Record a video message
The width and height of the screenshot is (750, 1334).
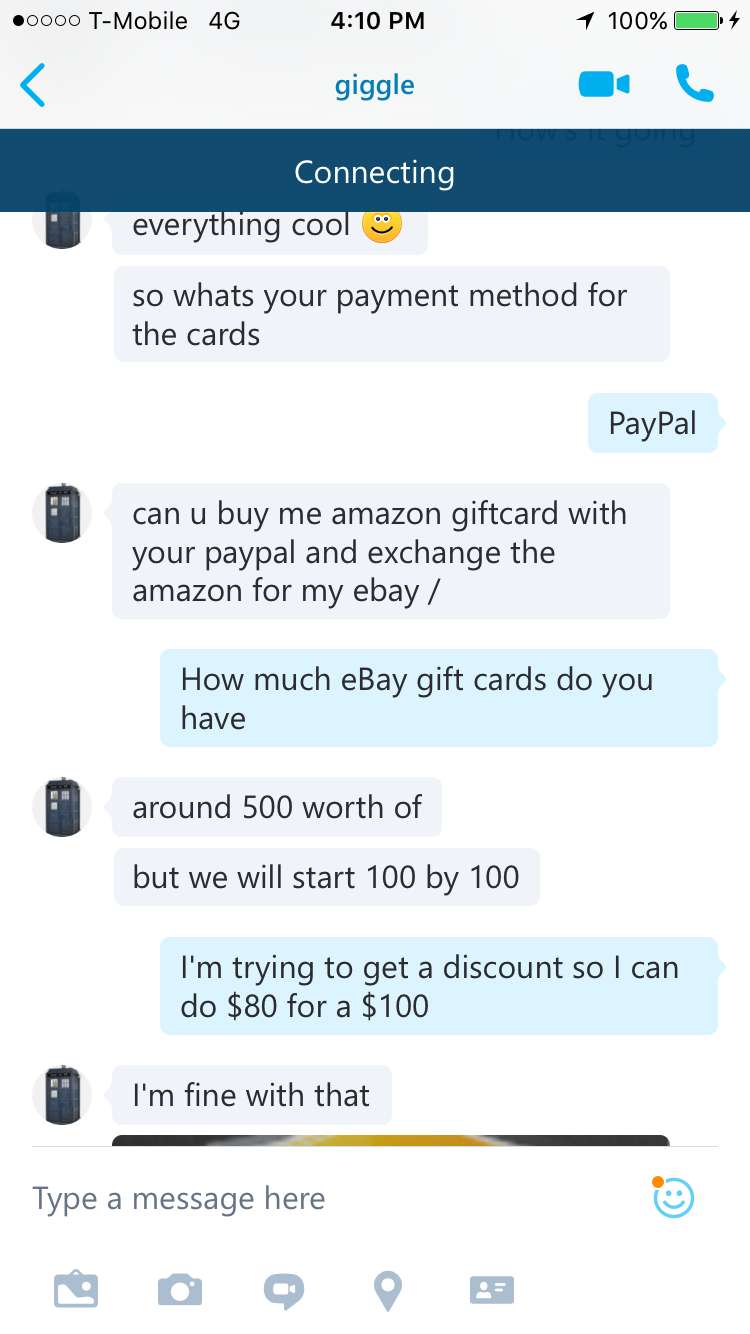point(283,1290)
